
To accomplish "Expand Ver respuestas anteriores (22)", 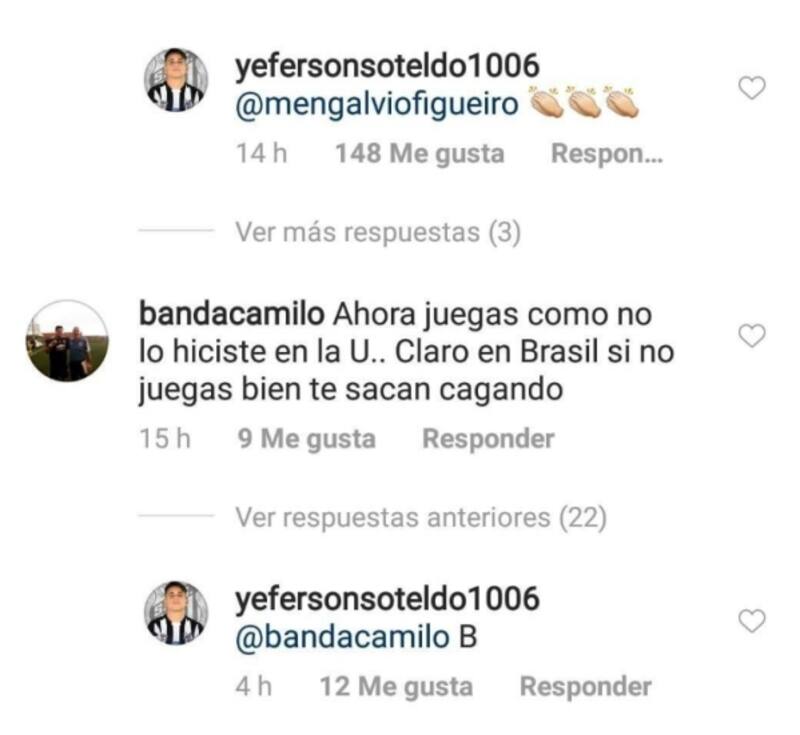I will pyautogui.click(x=420, y=517).
